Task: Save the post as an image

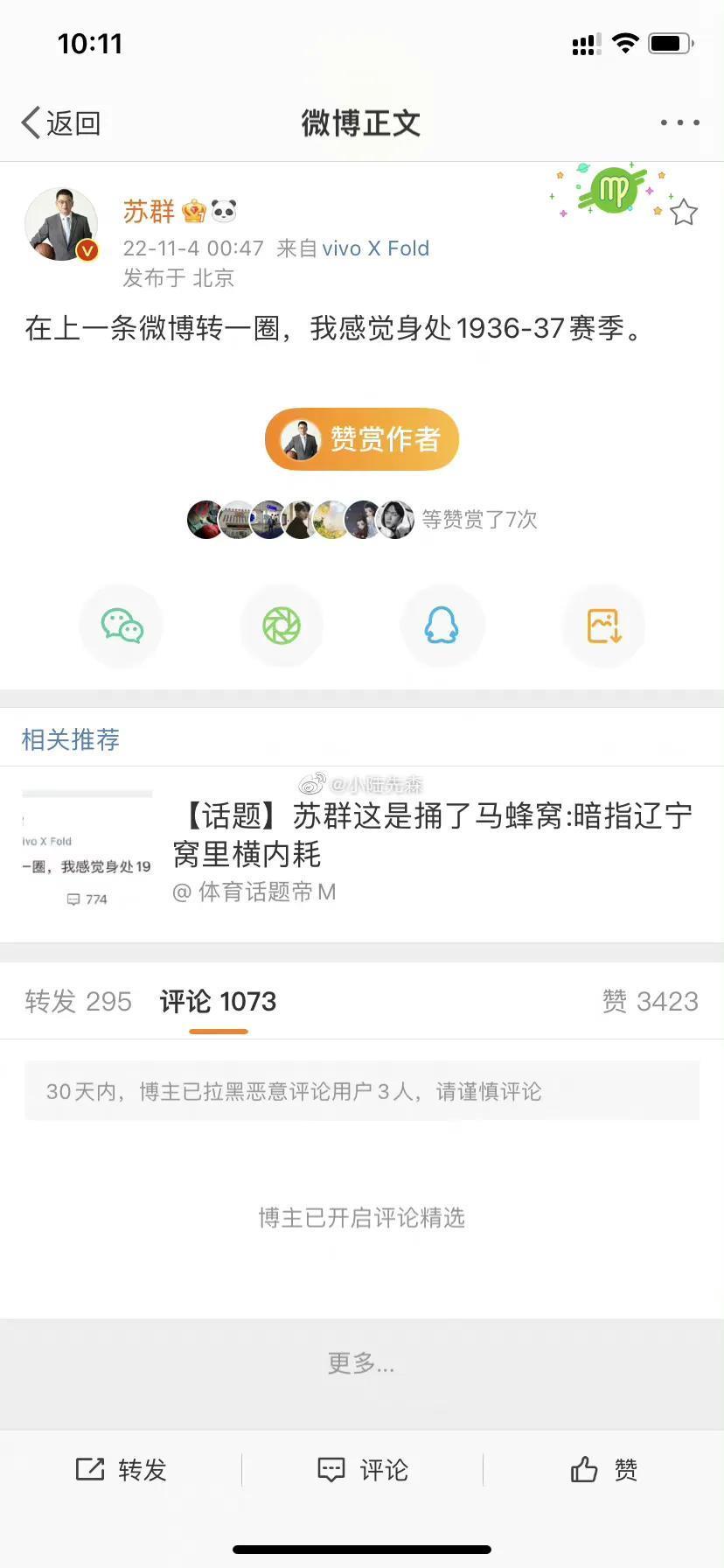Action: [603, 626]
